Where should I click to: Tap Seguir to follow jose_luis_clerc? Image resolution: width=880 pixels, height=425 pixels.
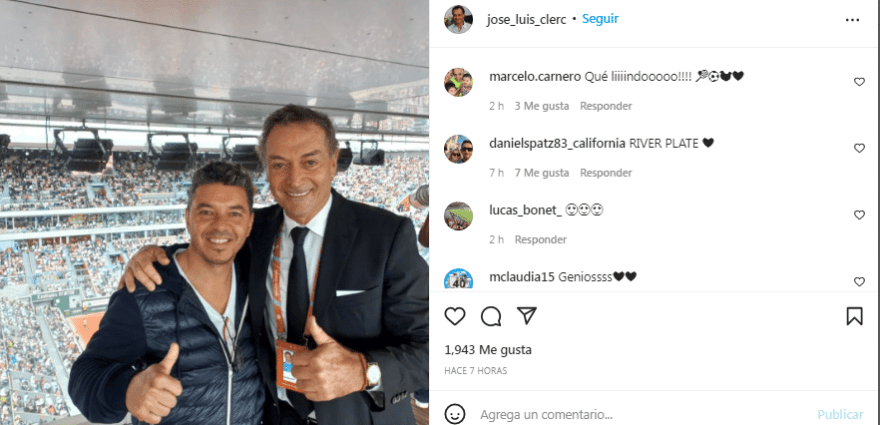[600, 19]
